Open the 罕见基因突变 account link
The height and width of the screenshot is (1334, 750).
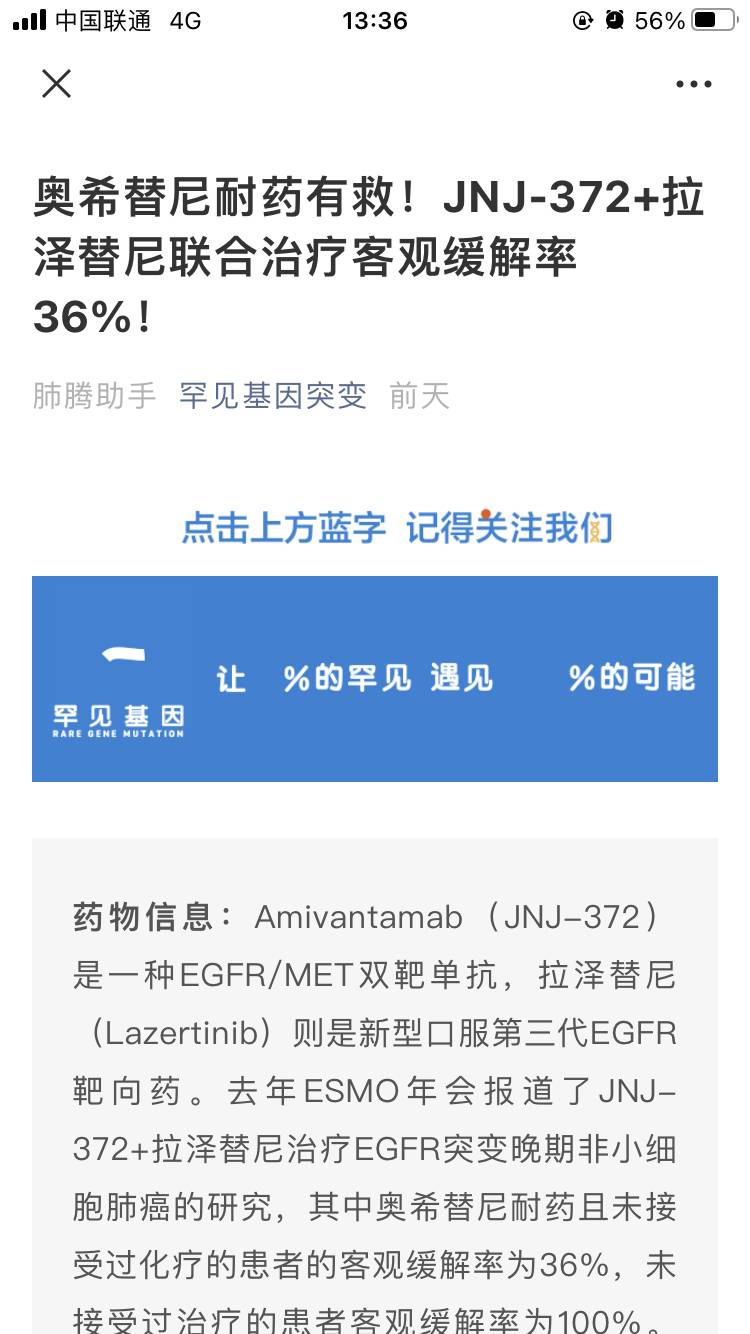pyautogui.click(x=273, y=396)
